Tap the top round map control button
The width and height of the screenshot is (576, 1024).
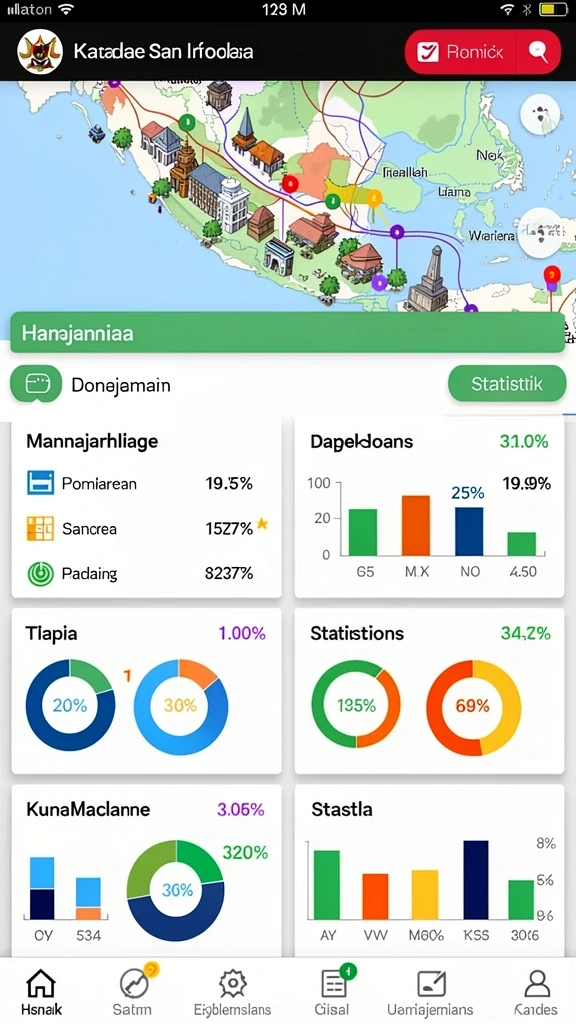coord(541,114)
